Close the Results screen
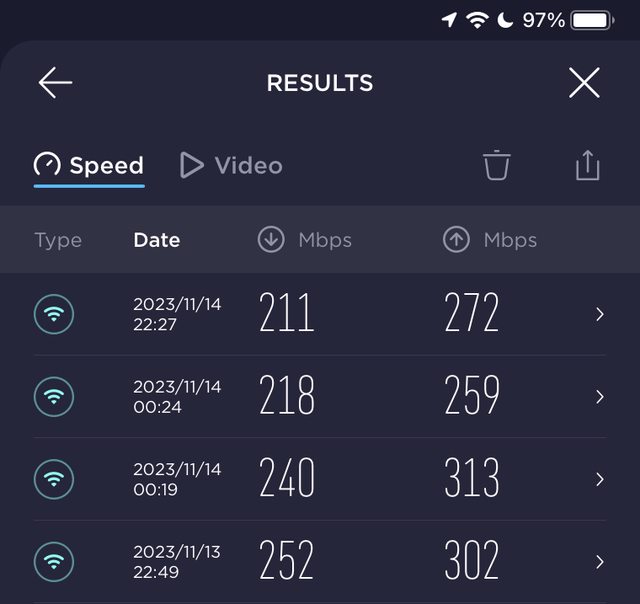This screenshot has width=640, height=604. tap(584, 83)
